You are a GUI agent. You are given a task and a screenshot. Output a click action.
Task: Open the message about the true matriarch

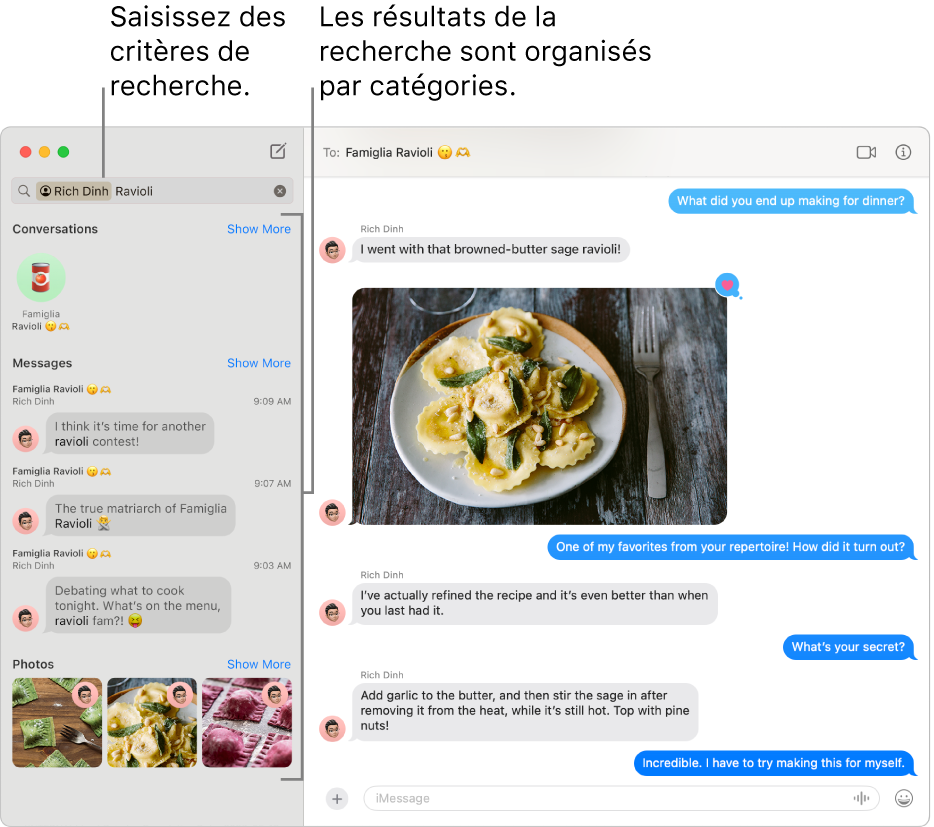140,515
